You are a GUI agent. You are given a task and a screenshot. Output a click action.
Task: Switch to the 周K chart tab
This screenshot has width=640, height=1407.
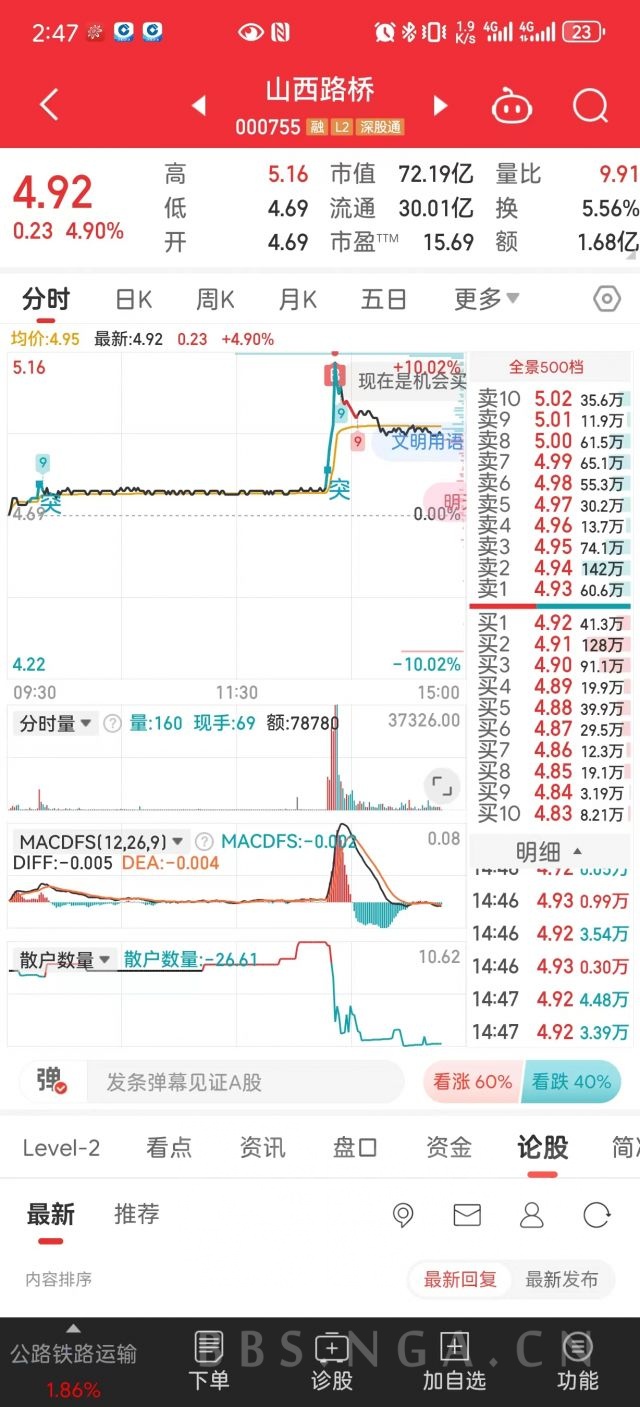click(215, 298)
